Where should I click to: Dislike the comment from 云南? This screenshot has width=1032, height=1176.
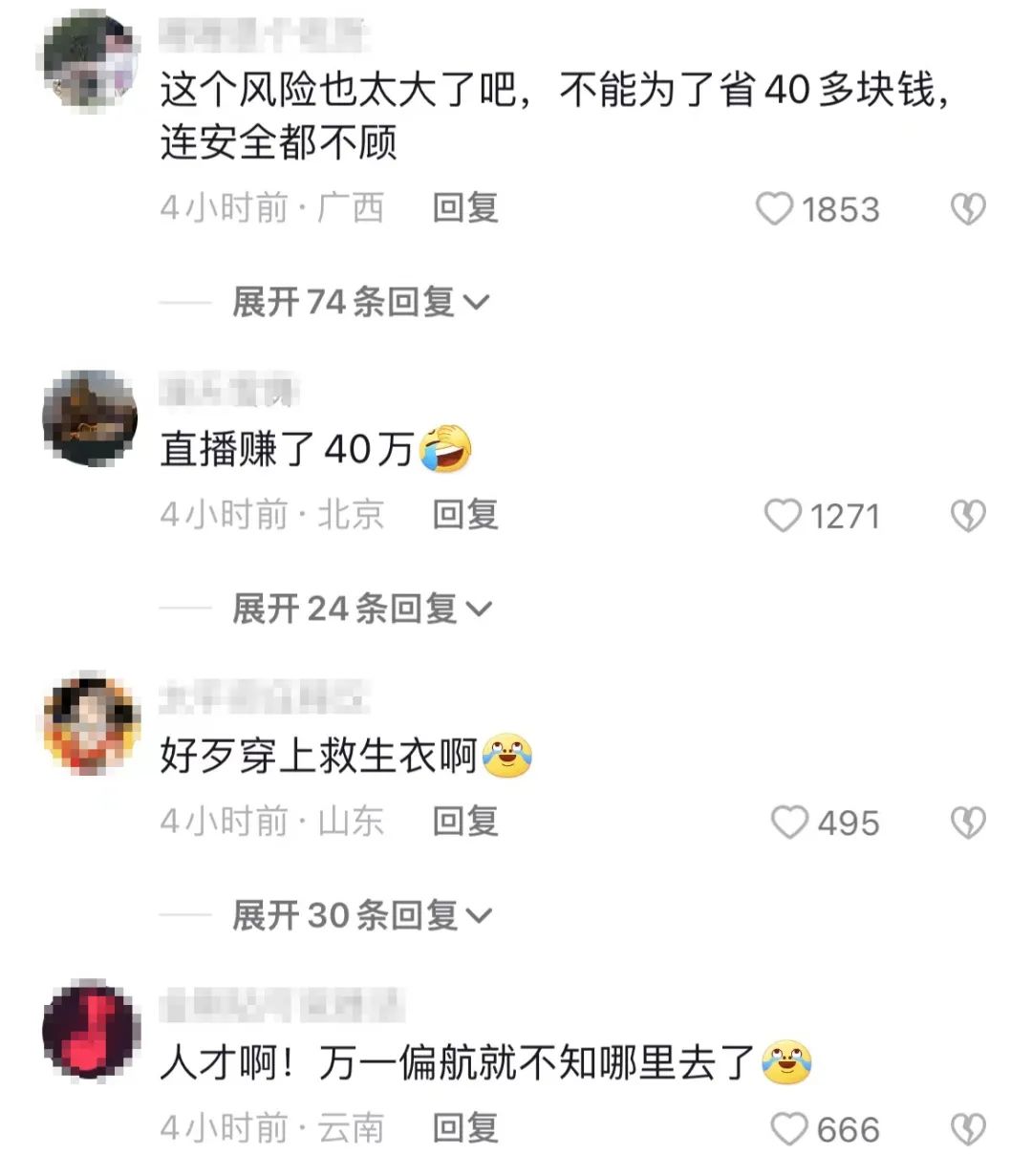(x=968, y=1129)
